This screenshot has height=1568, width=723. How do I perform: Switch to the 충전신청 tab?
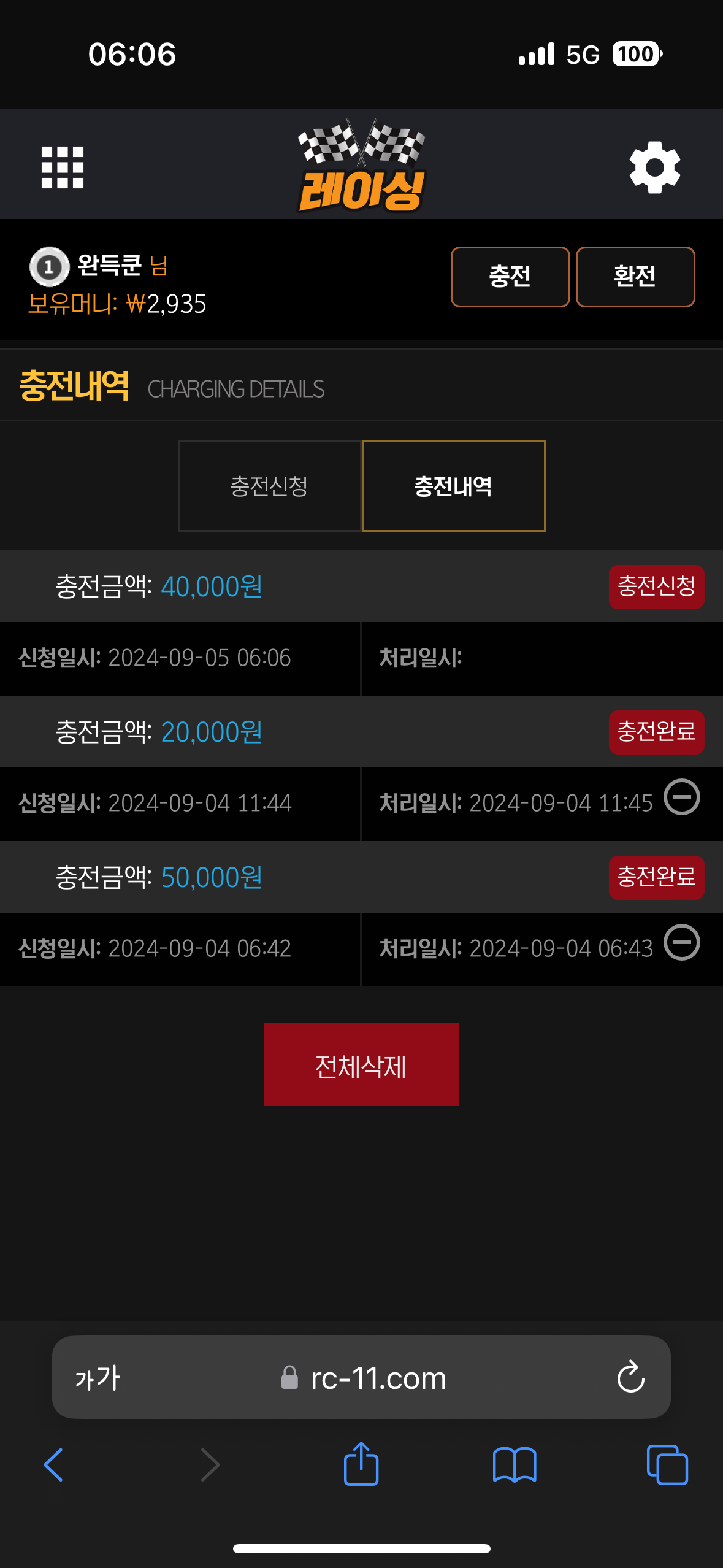(x=269, y=486)
